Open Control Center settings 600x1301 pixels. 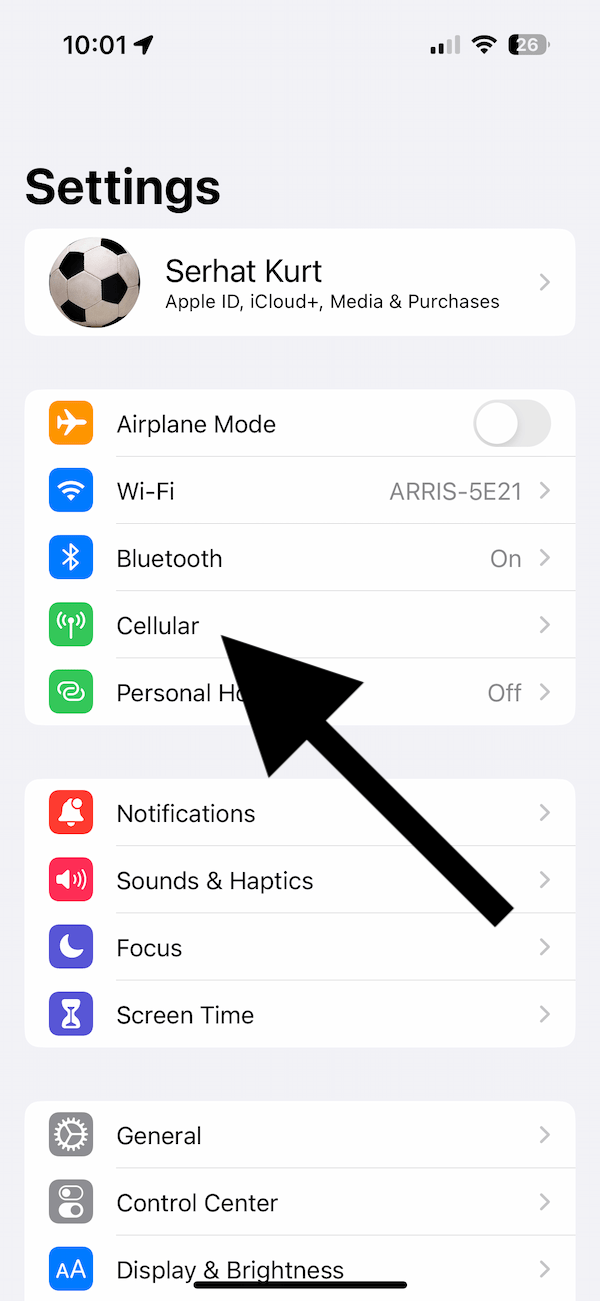point(300,1202)
